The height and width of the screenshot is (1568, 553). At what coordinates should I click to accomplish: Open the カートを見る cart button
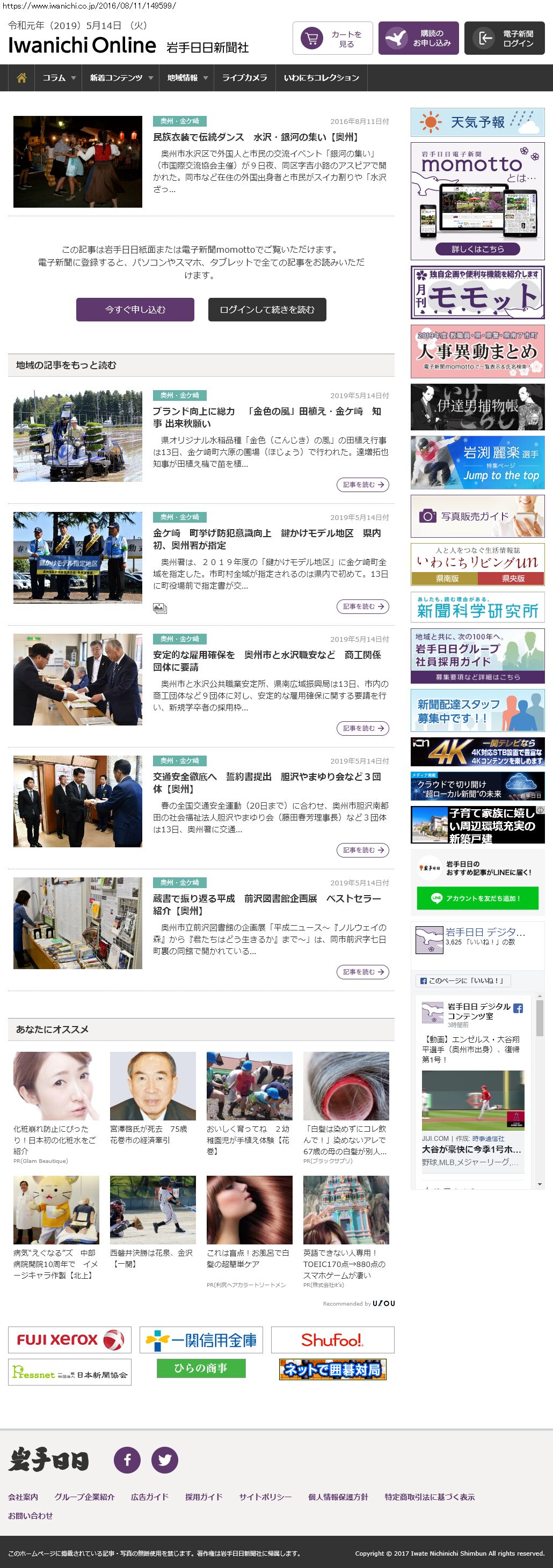coord(332,38)
